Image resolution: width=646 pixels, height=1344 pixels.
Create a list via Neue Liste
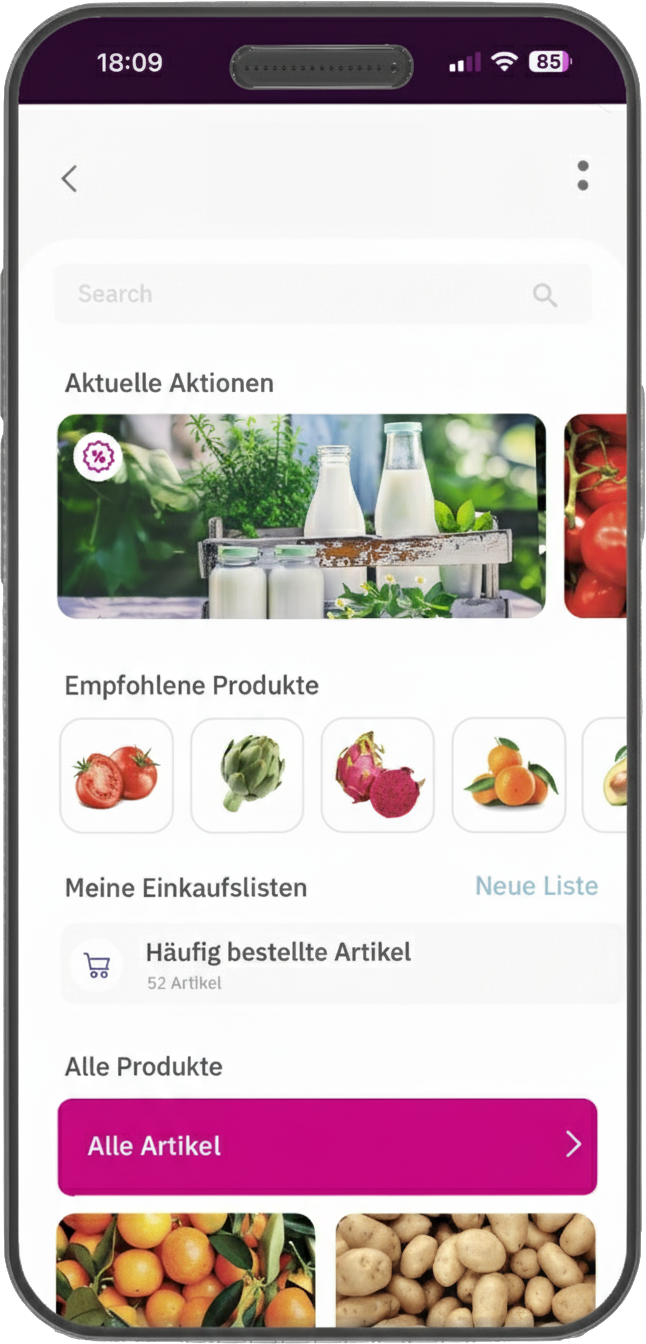point(536,886)
